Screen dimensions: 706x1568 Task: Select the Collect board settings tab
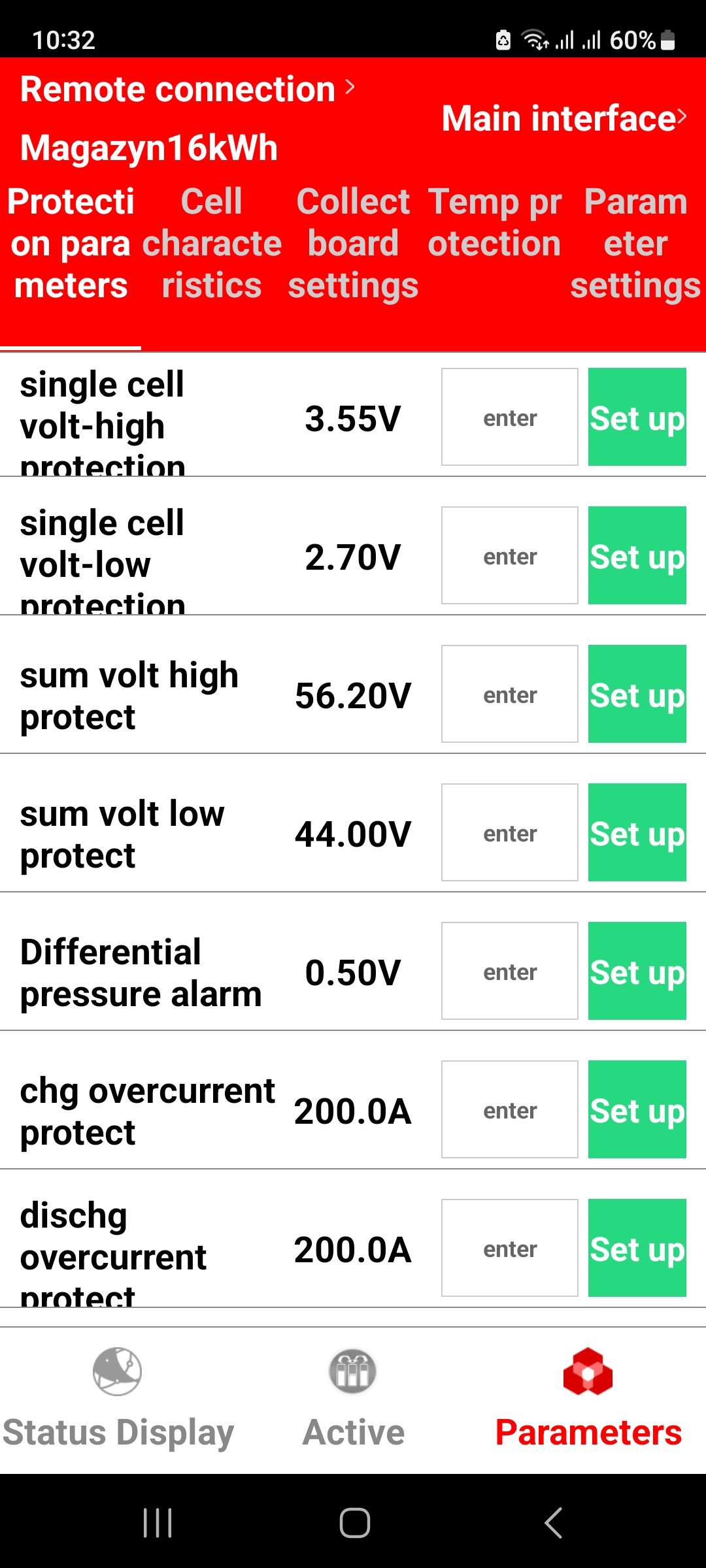tap(353, 242)
